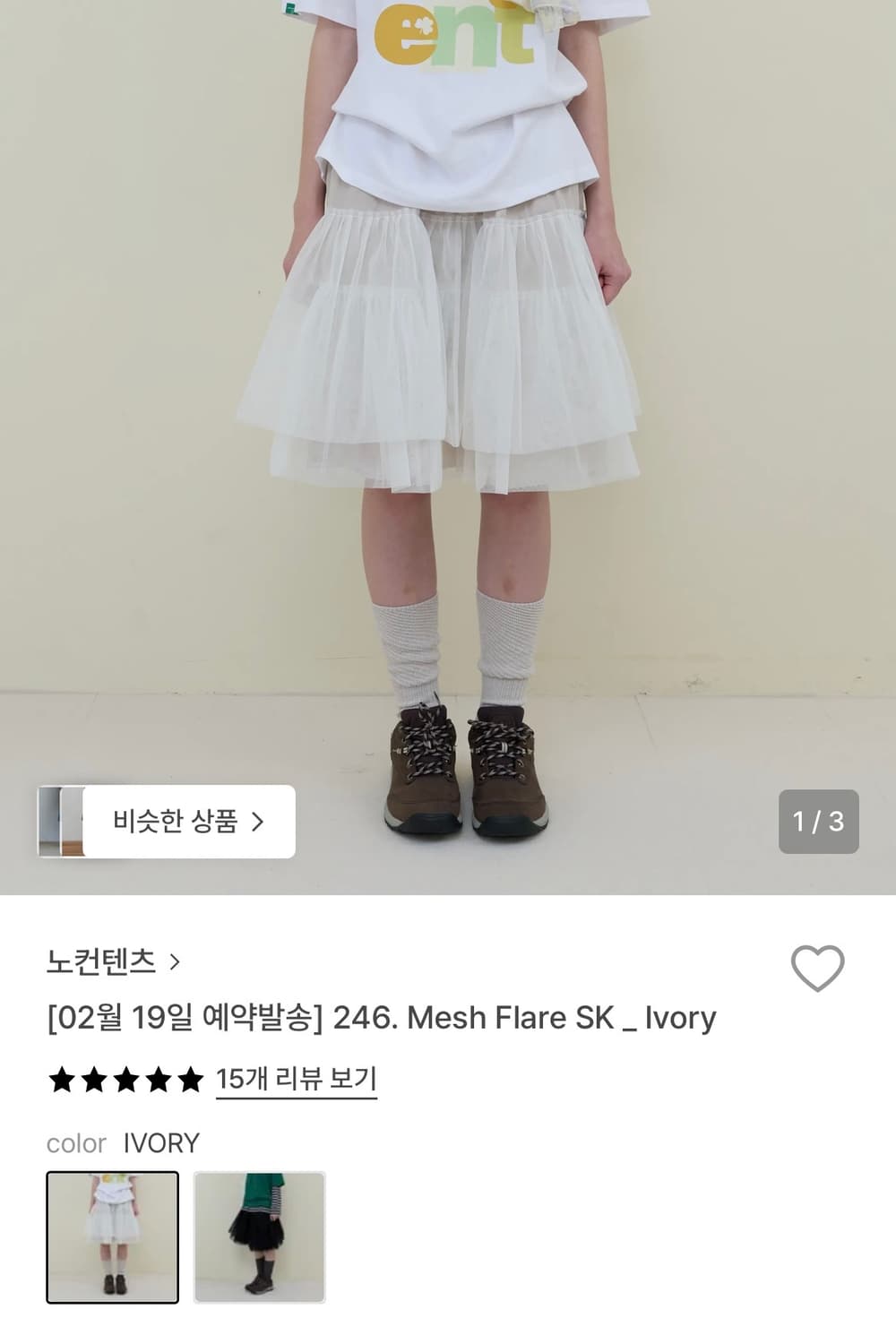The height and width of the screenshot is (1344, 896).
Task: Open the 비슷한 상품 similar products panel
Action: (188, 821)
